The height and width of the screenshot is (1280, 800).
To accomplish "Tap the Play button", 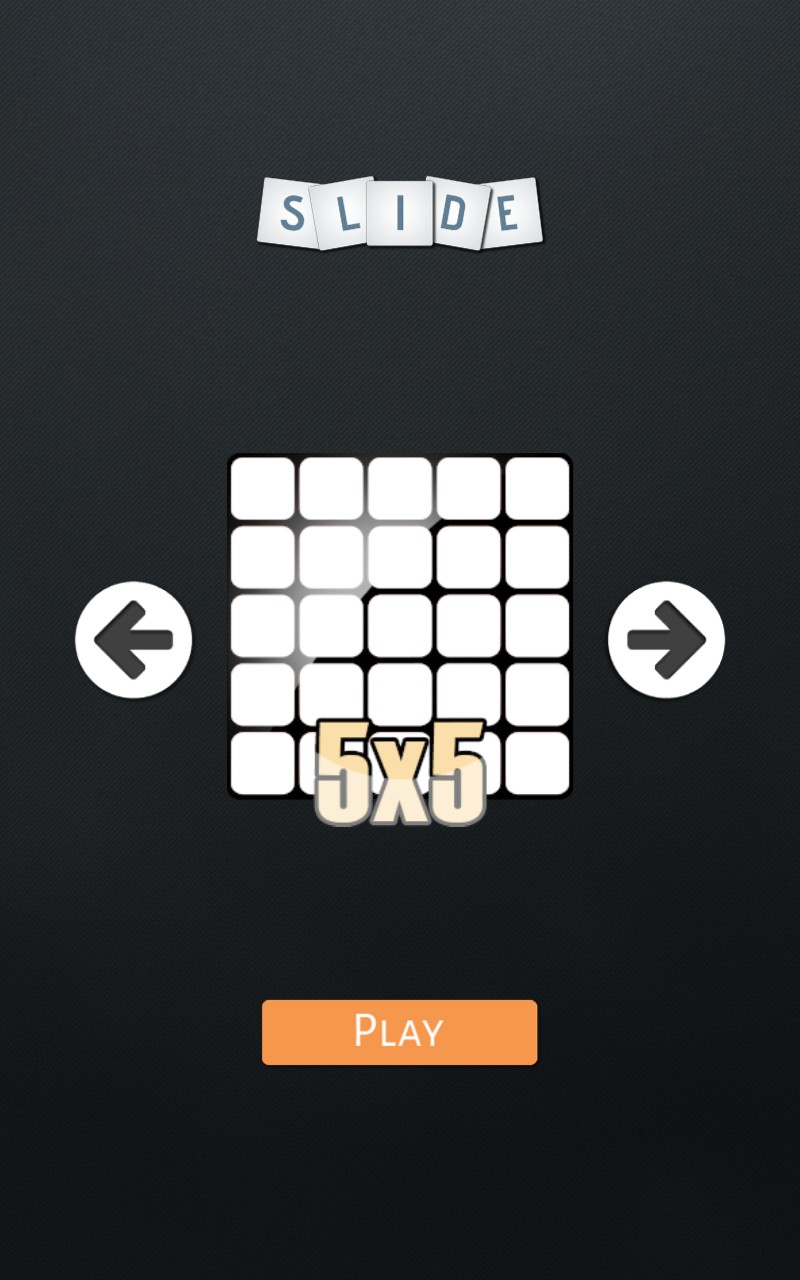I will click(399, 1032).
